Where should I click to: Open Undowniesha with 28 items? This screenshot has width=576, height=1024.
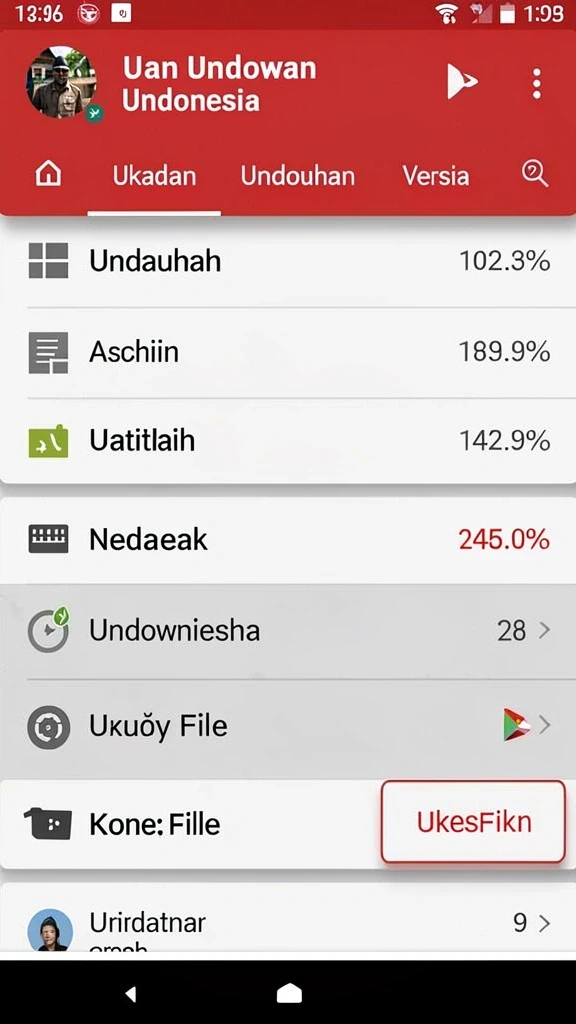[288, 631]
